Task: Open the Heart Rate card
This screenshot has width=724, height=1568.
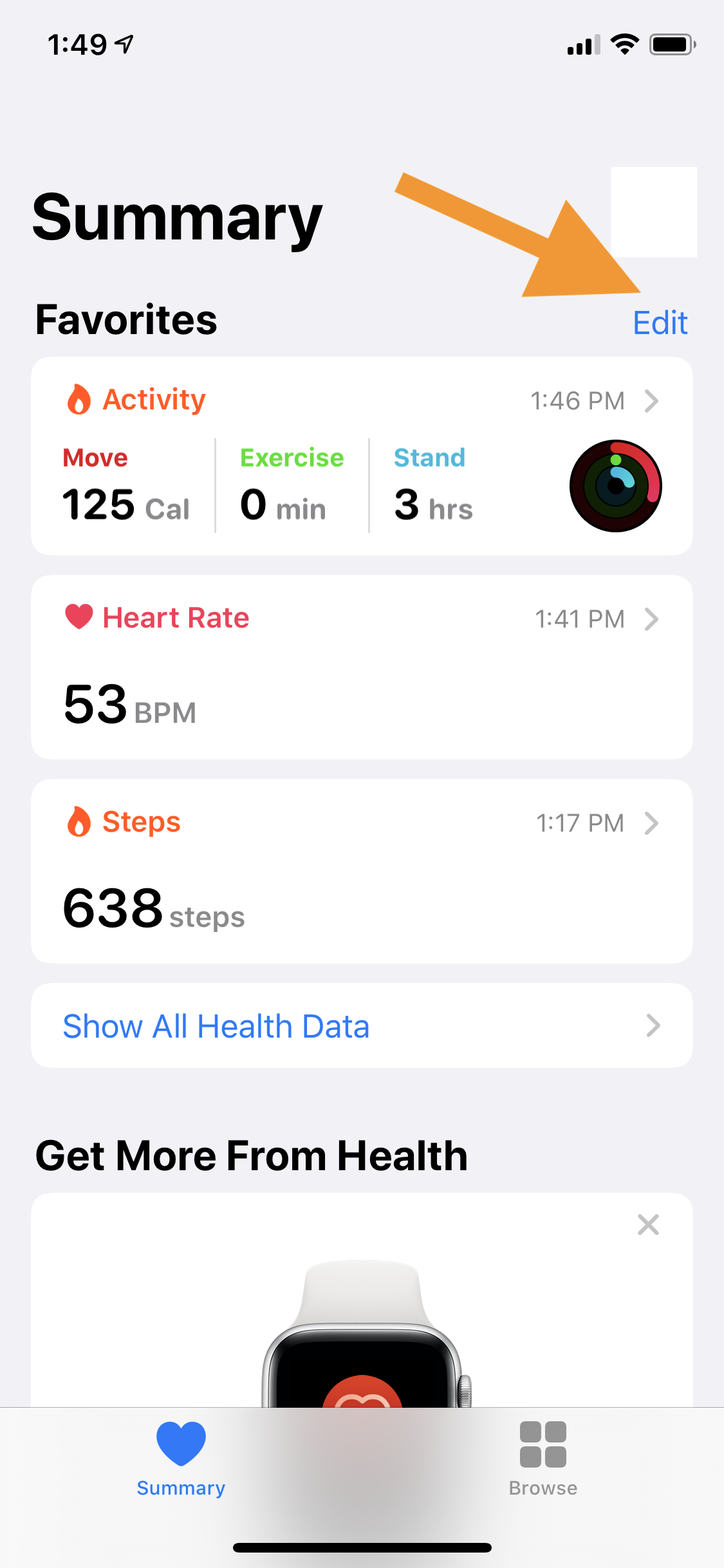Action: point(362,667)
